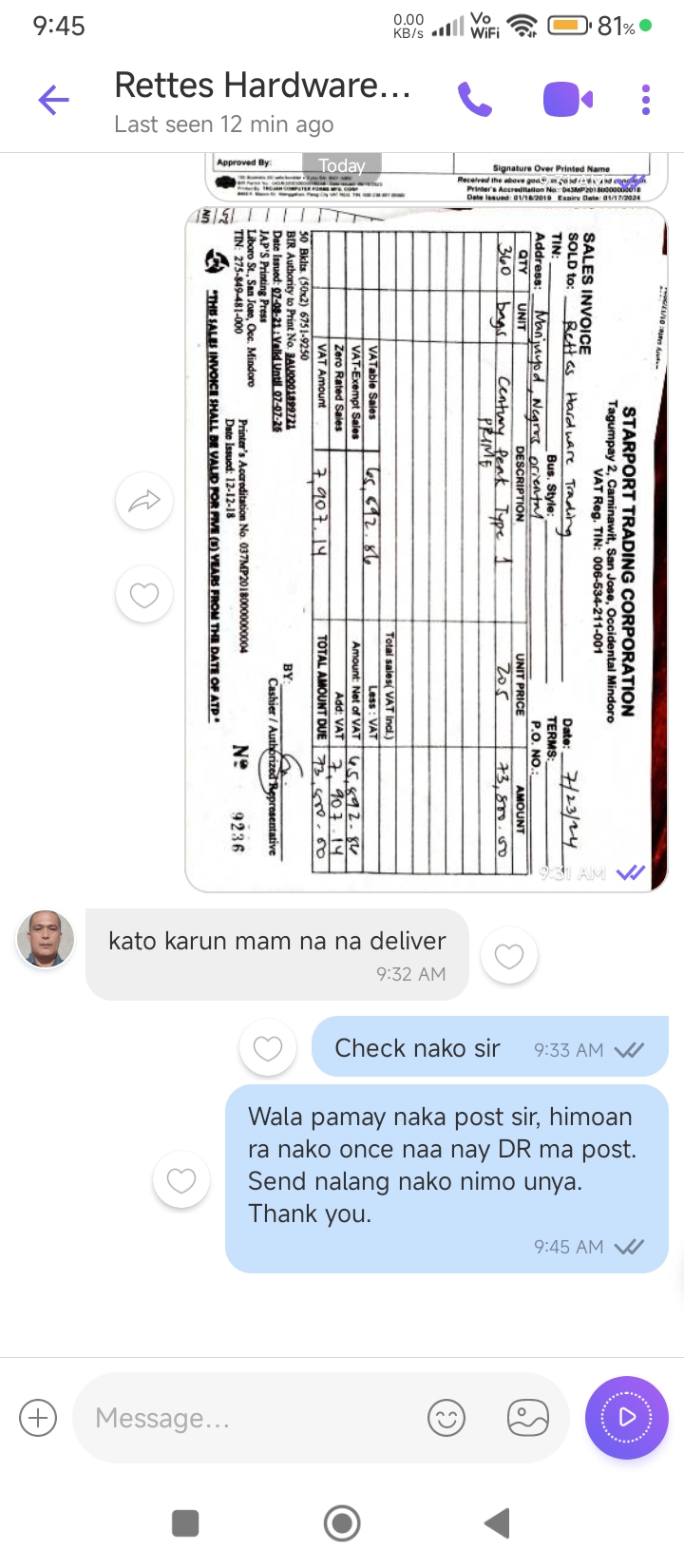Open the plus attachment menu
The image size is (684, 1568).
(x=38, y=1419)
